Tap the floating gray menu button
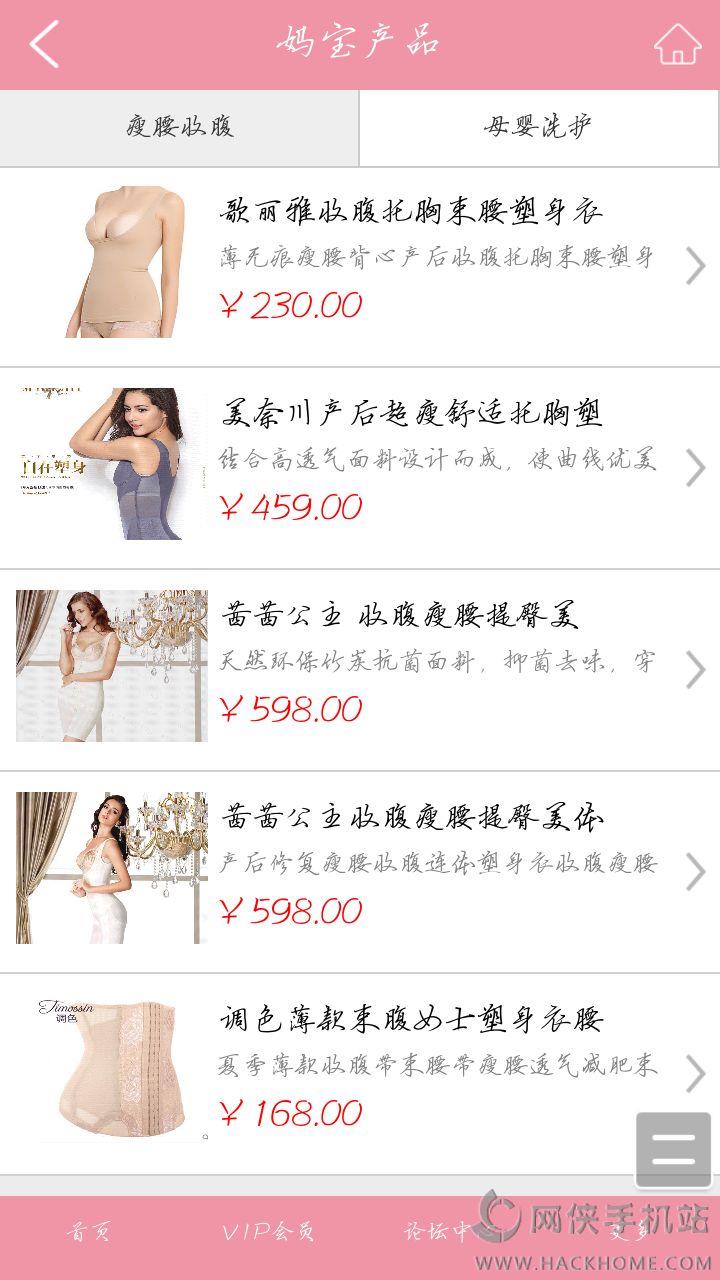 (x=673, y=1150)
